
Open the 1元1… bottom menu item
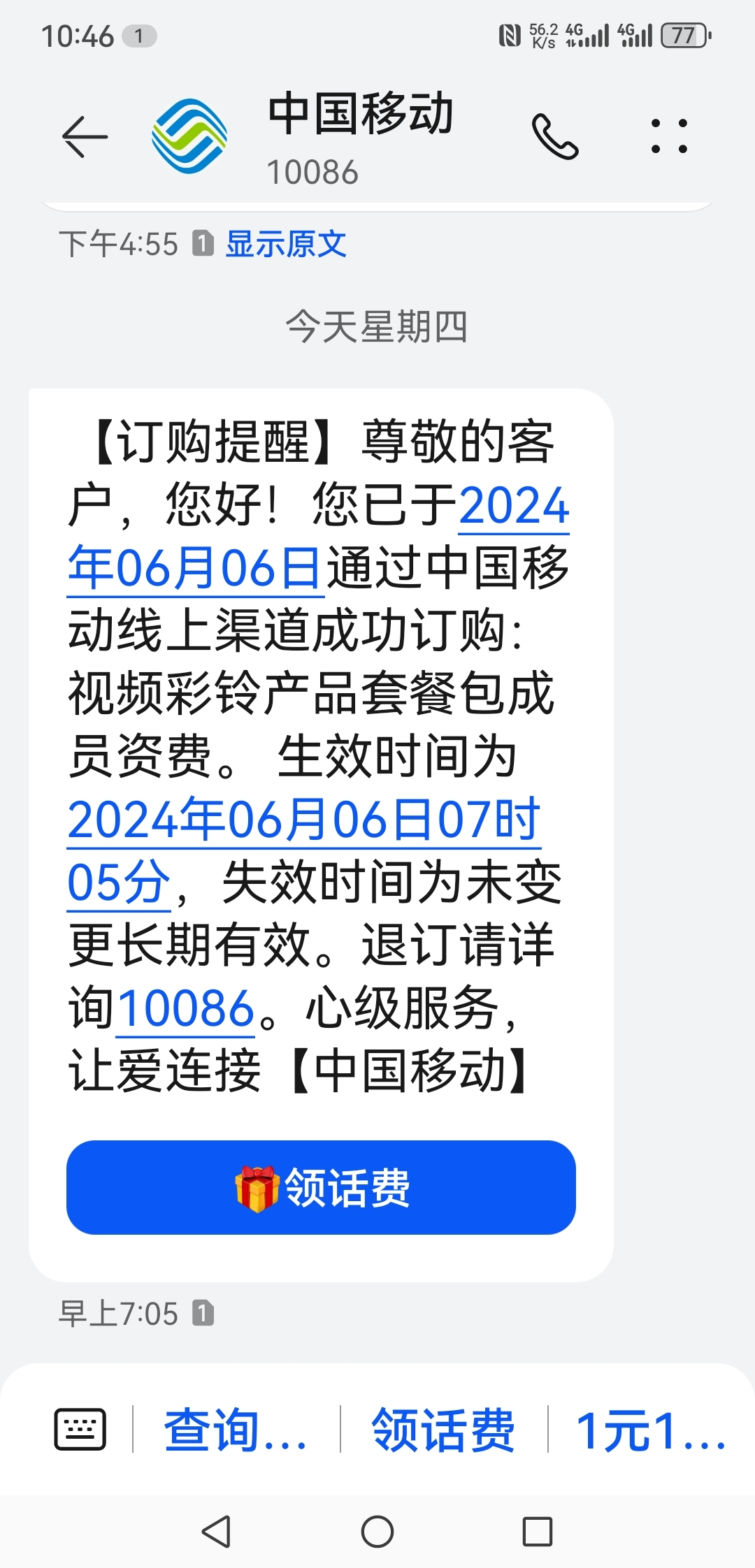coord(650,1430)
